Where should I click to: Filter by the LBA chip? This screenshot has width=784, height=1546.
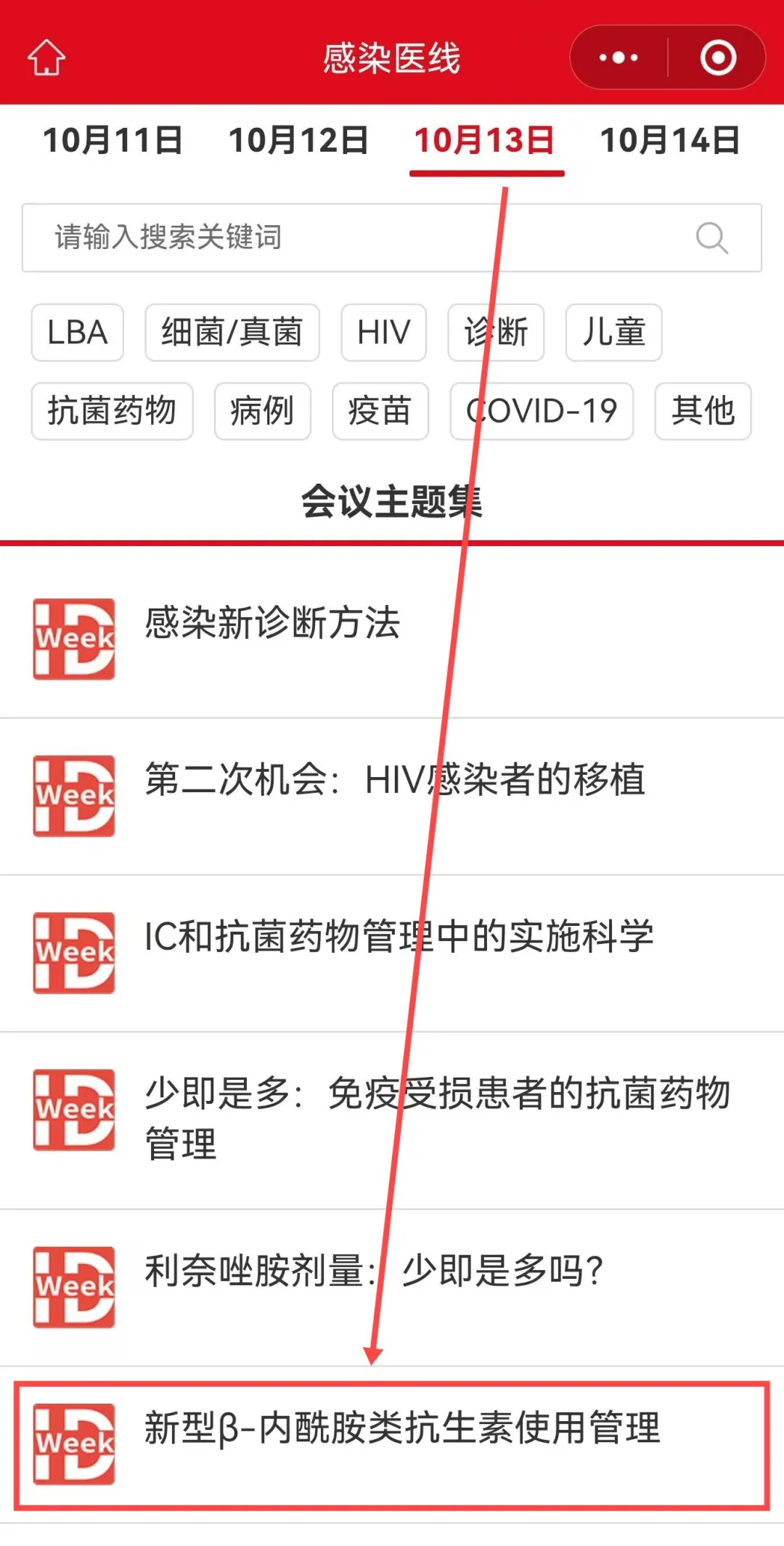tap(78, 333)
